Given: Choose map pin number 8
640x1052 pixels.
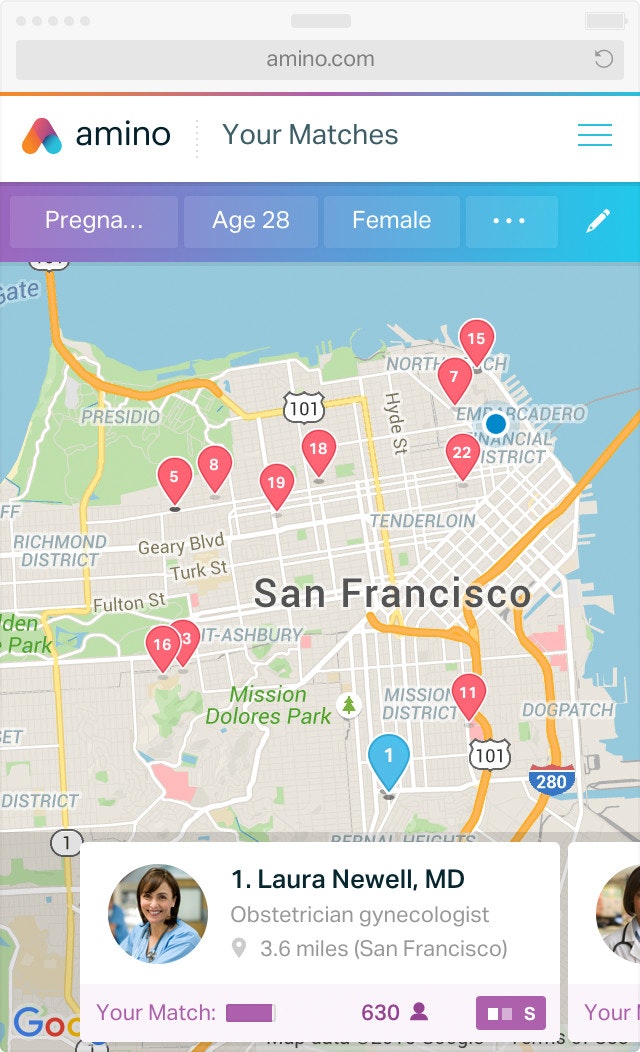Looking at the screenshot, I should click(x=214, y=468).
